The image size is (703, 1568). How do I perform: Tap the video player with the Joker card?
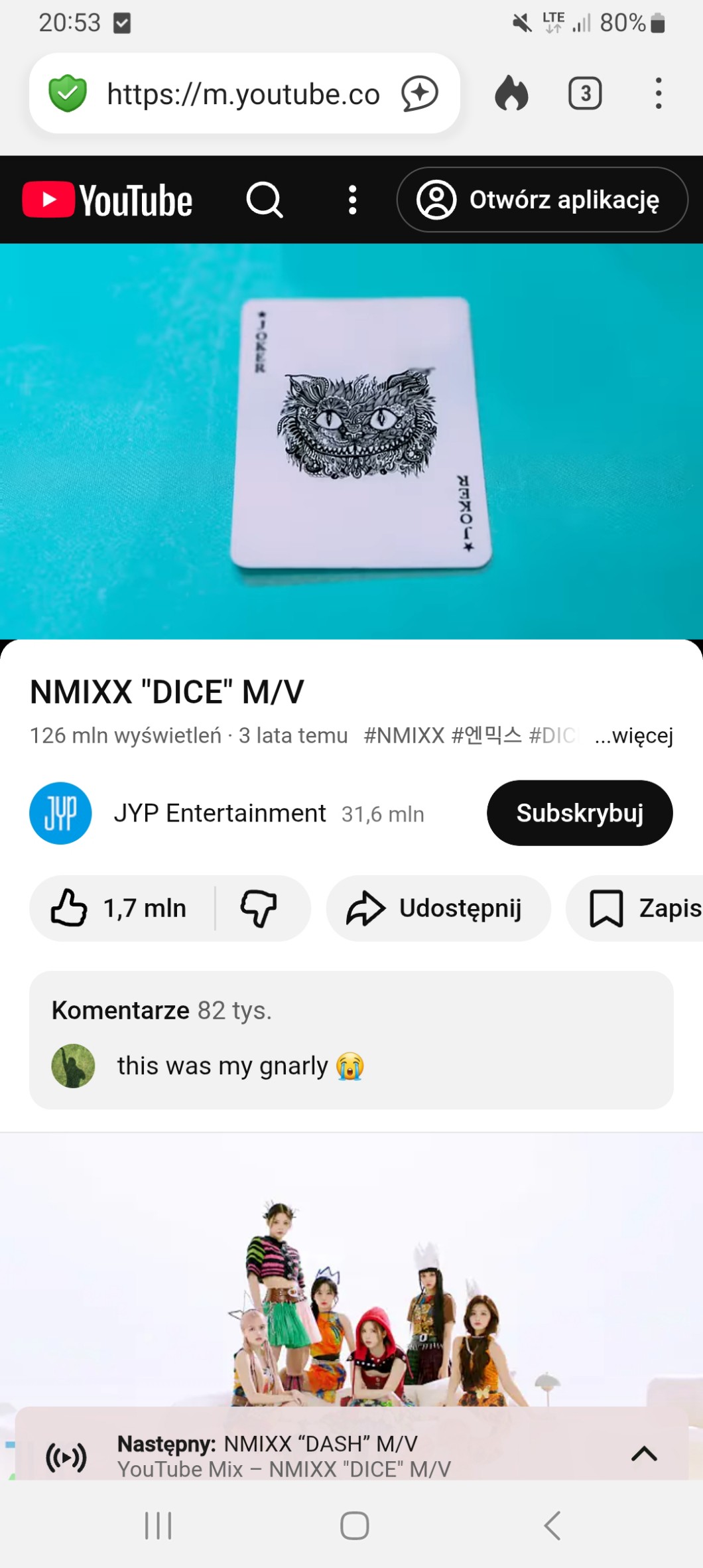pyautogui.click(x=351, y=441)
